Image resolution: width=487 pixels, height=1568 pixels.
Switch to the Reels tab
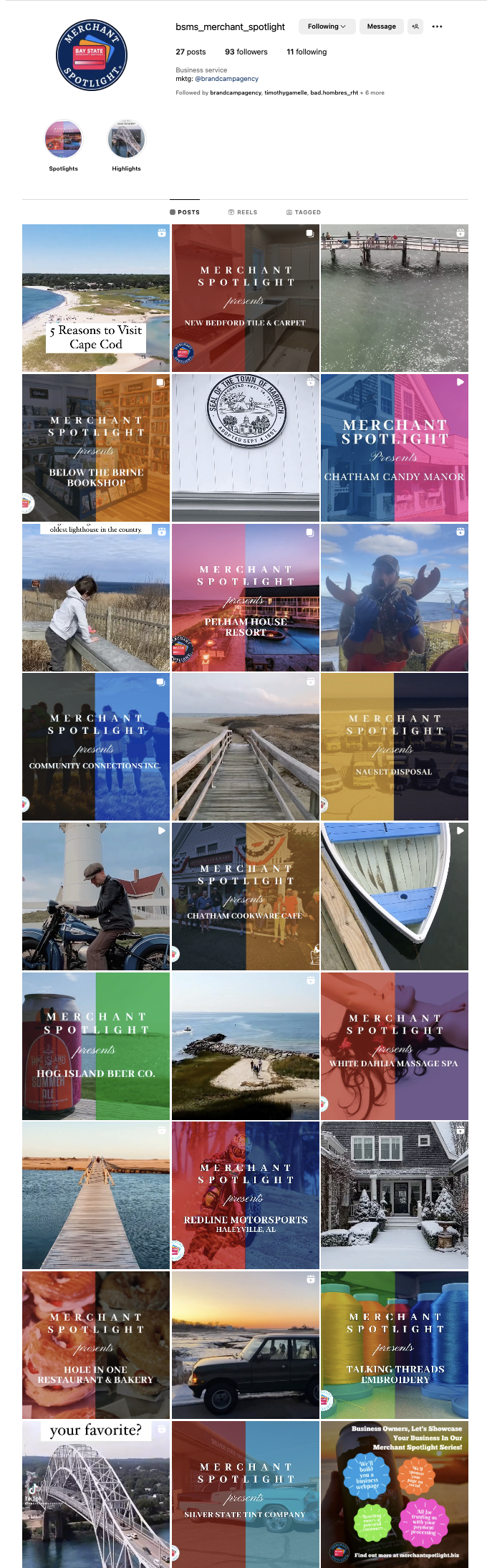[243, 212]
